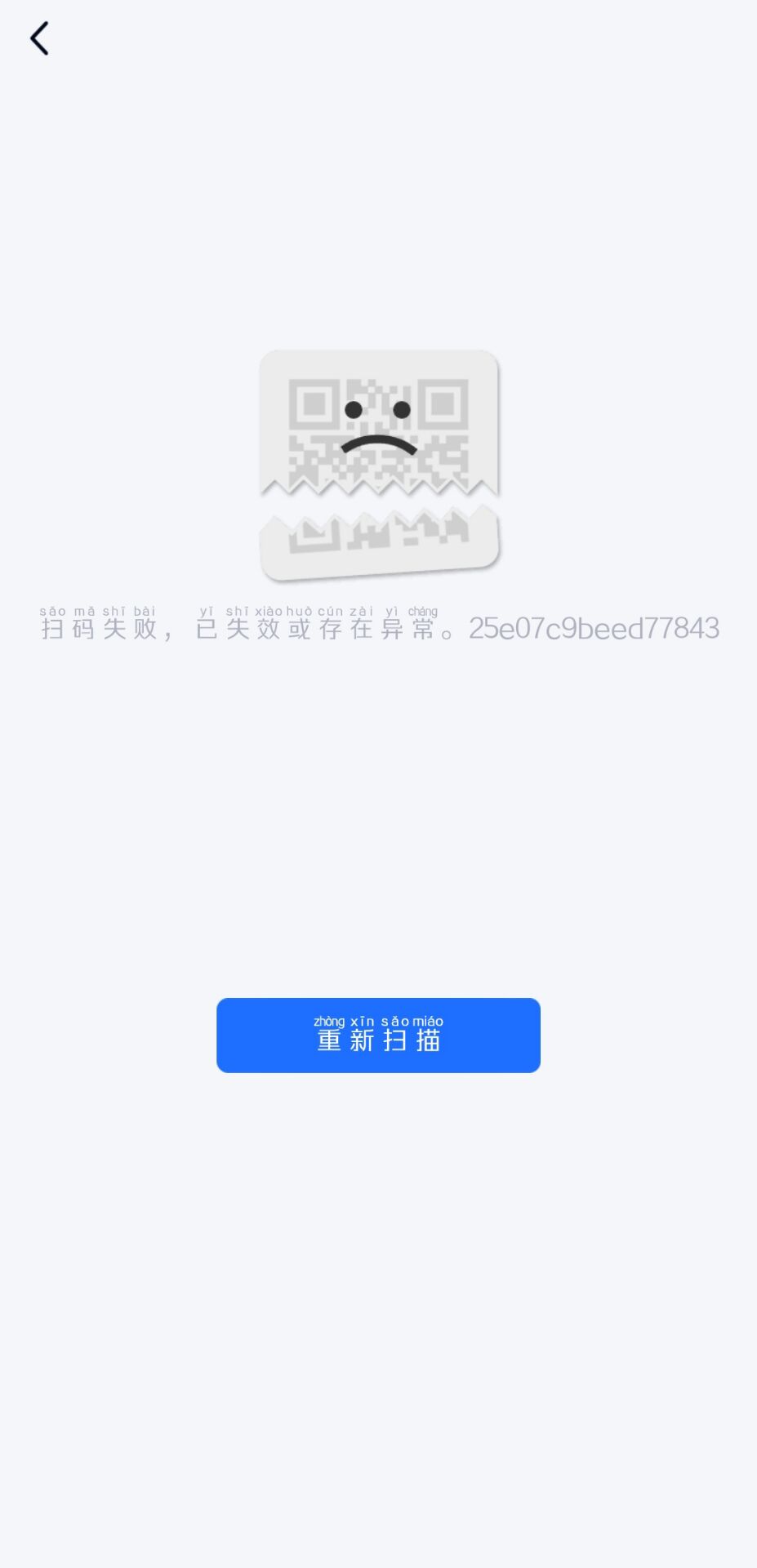Tap the 已失效或存在异常 status text

pyautogui.click(x=323, y=627)
